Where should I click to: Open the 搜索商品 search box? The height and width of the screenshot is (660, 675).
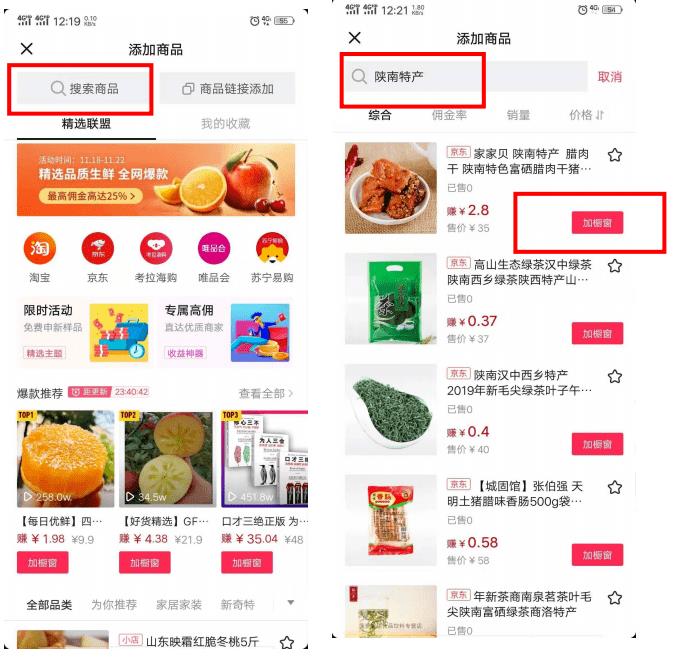(85, 89)
